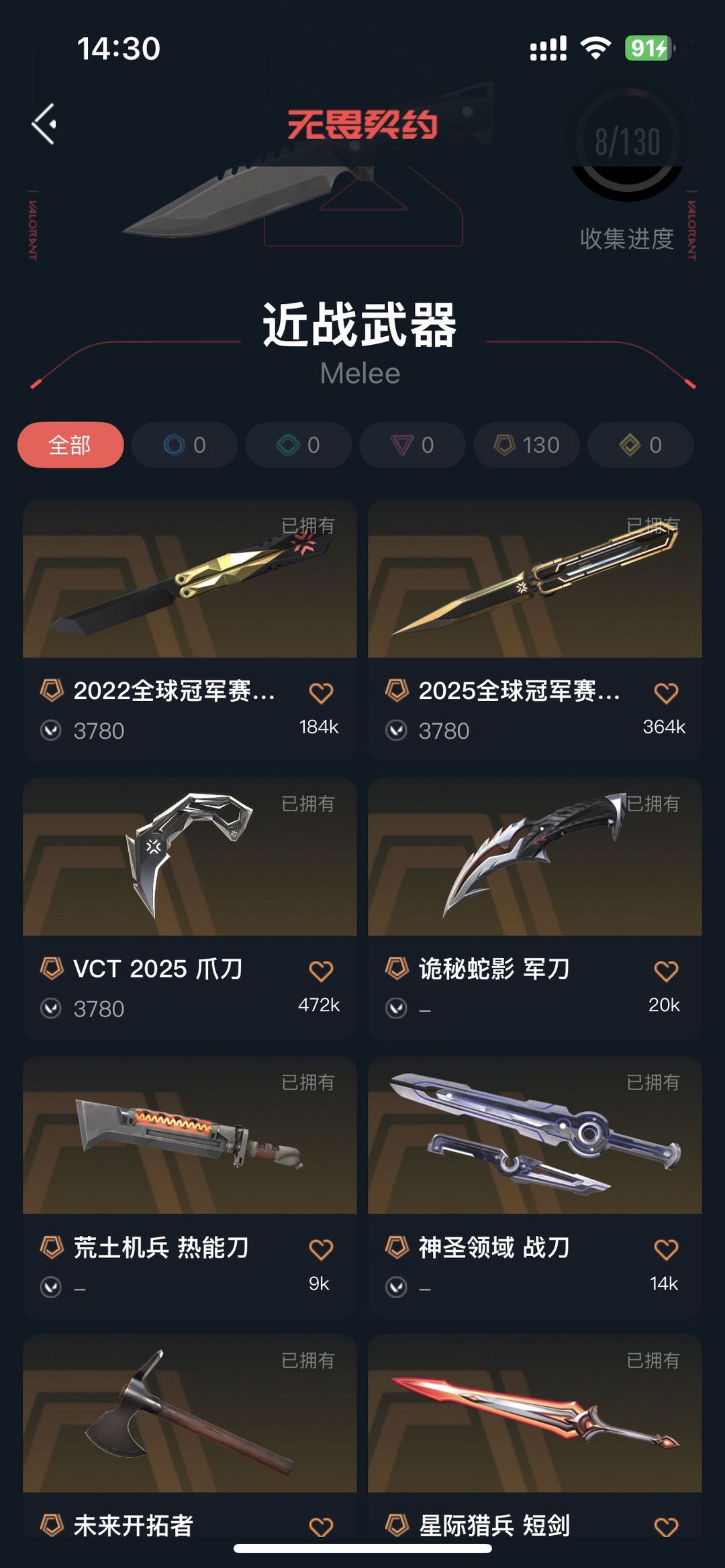Tap the Valorant icon on 诡秘蛇影 军刀 price row
This screenshot has height=1568, width=725.
click(396, 1007)
